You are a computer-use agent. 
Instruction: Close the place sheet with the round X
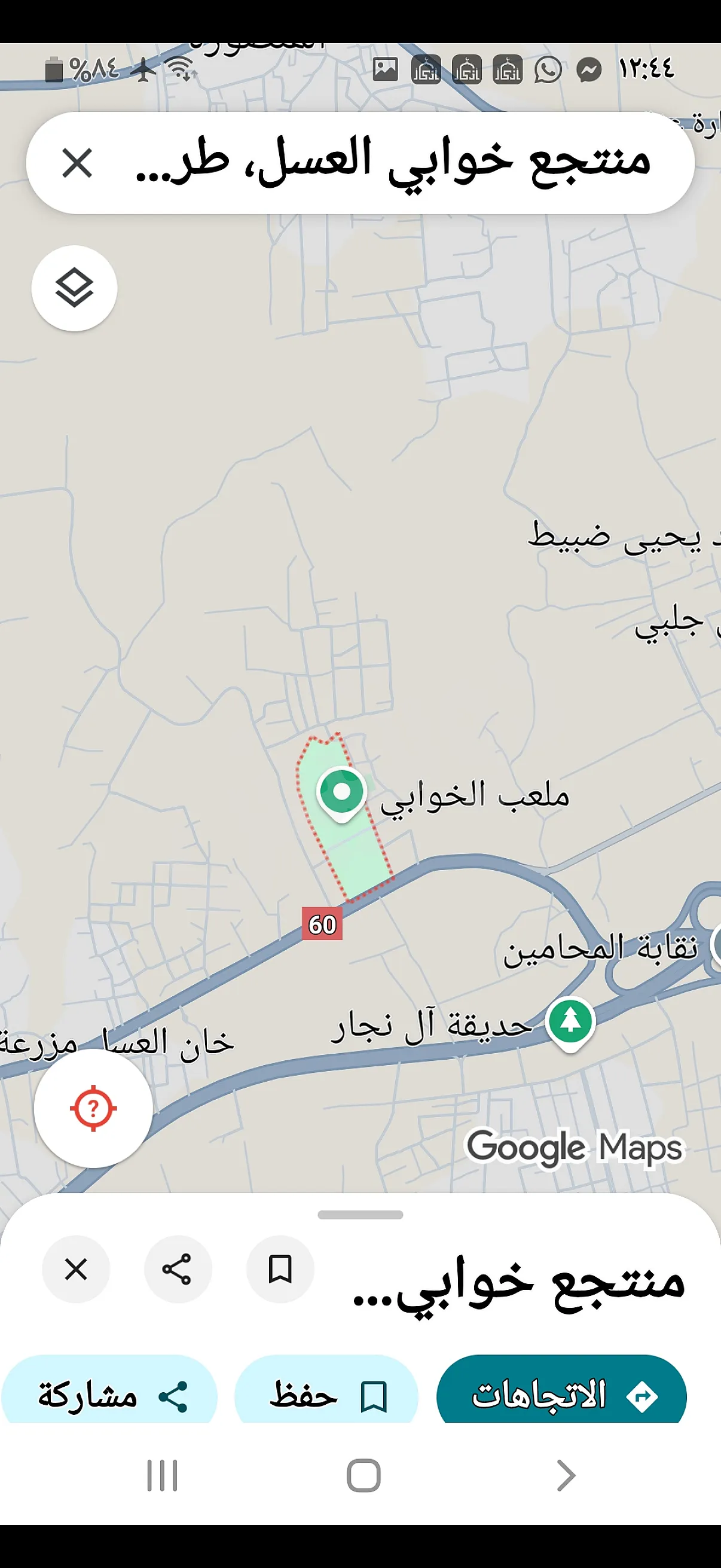76,1269
